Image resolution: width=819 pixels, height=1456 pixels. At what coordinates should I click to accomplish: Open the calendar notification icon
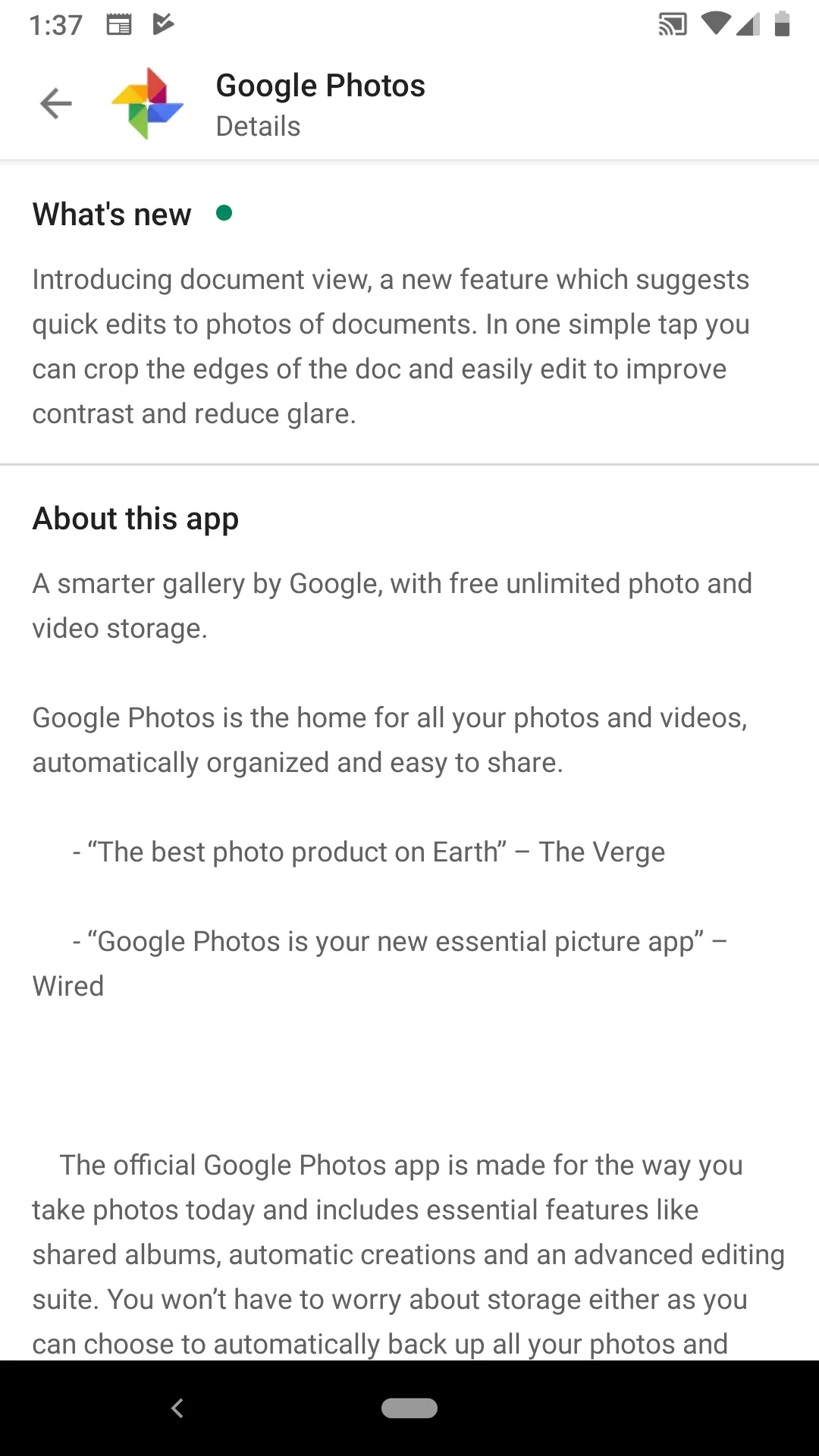coord(120,24)
